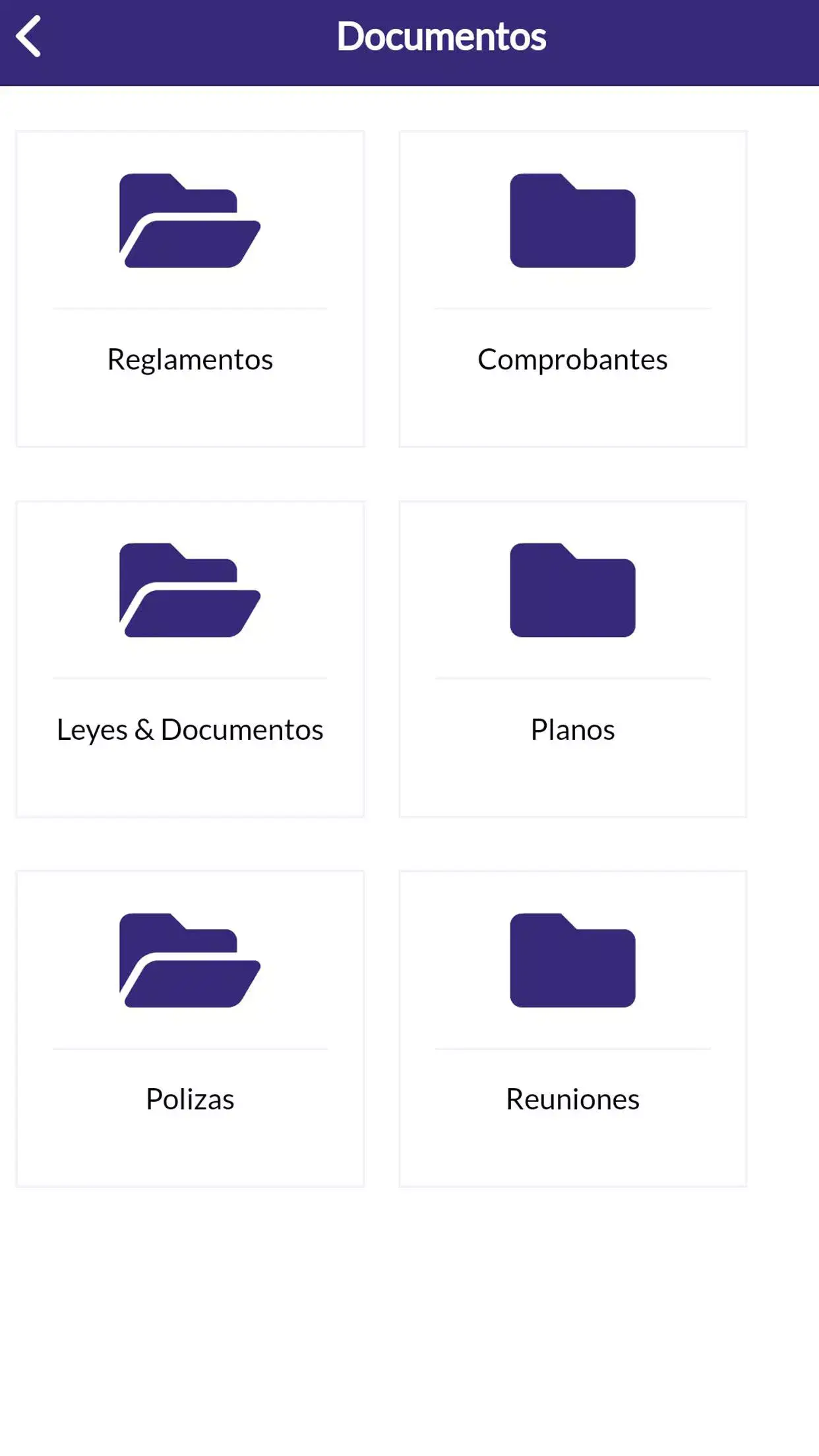
Task: Click the Documentos title in header
Action: [x=442, y=36]
